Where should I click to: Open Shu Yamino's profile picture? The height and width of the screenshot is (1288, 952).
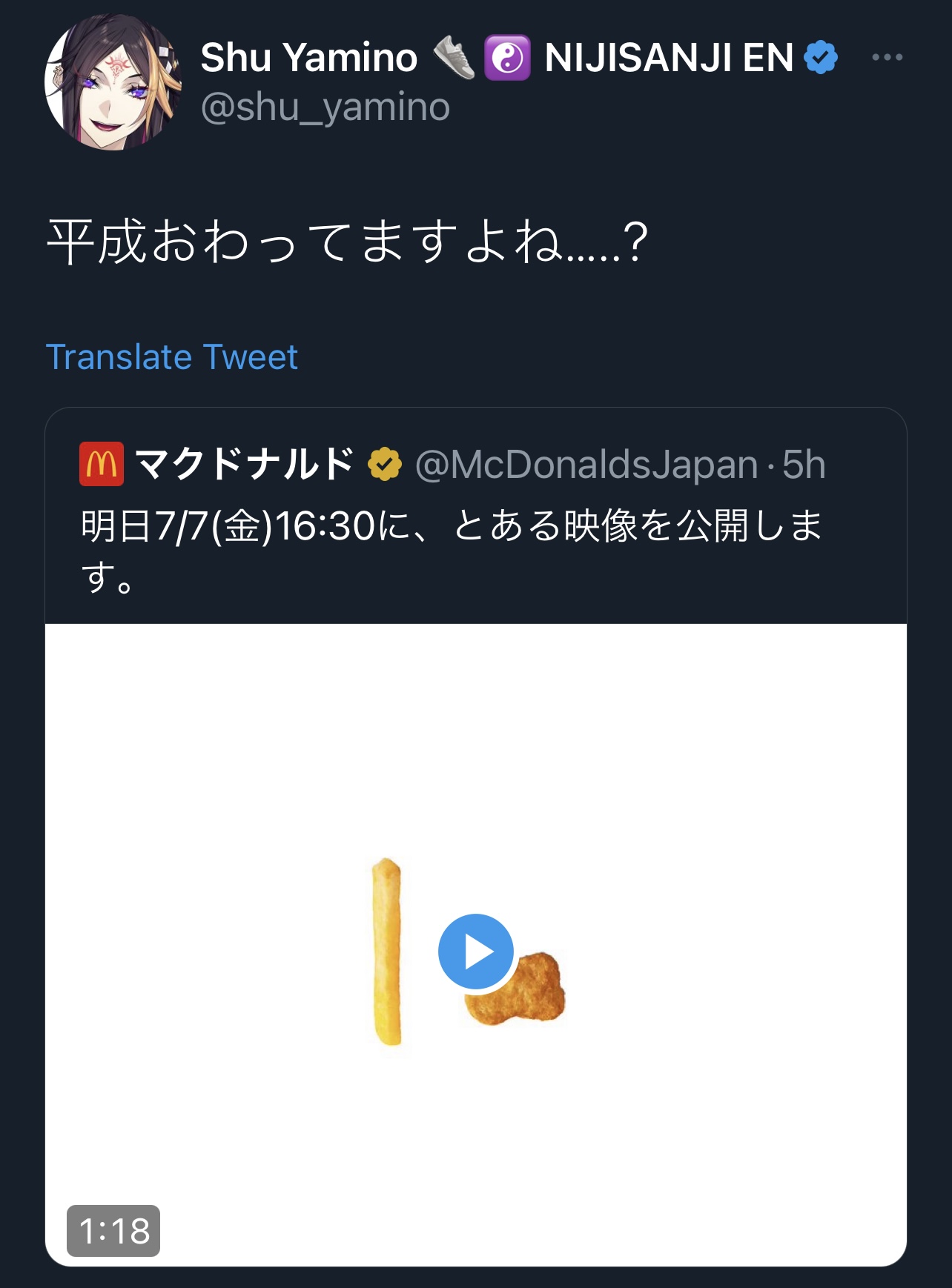tap(113, 82)
